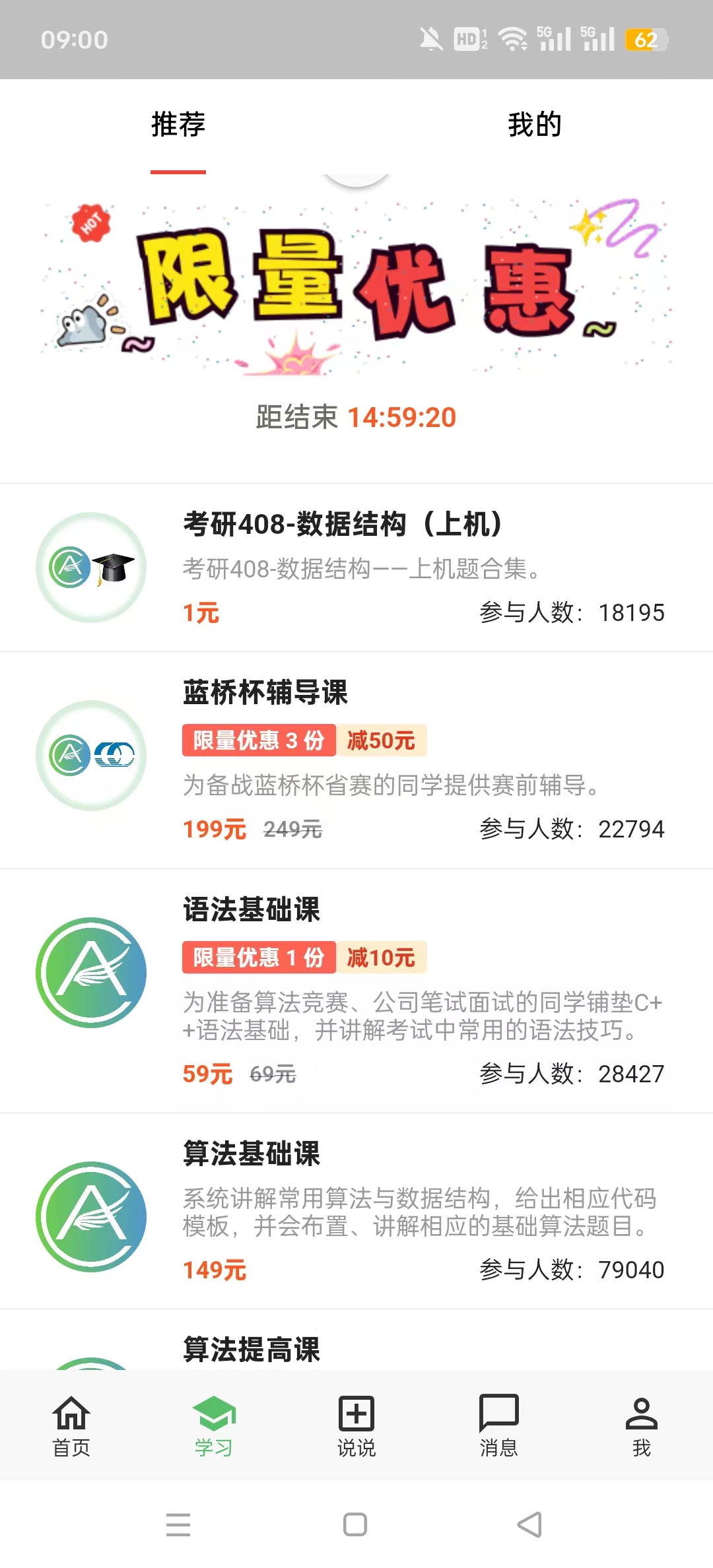713x1568 pixels.
Task: Open the 消息 messages tab
Action: pos(499,1425)
